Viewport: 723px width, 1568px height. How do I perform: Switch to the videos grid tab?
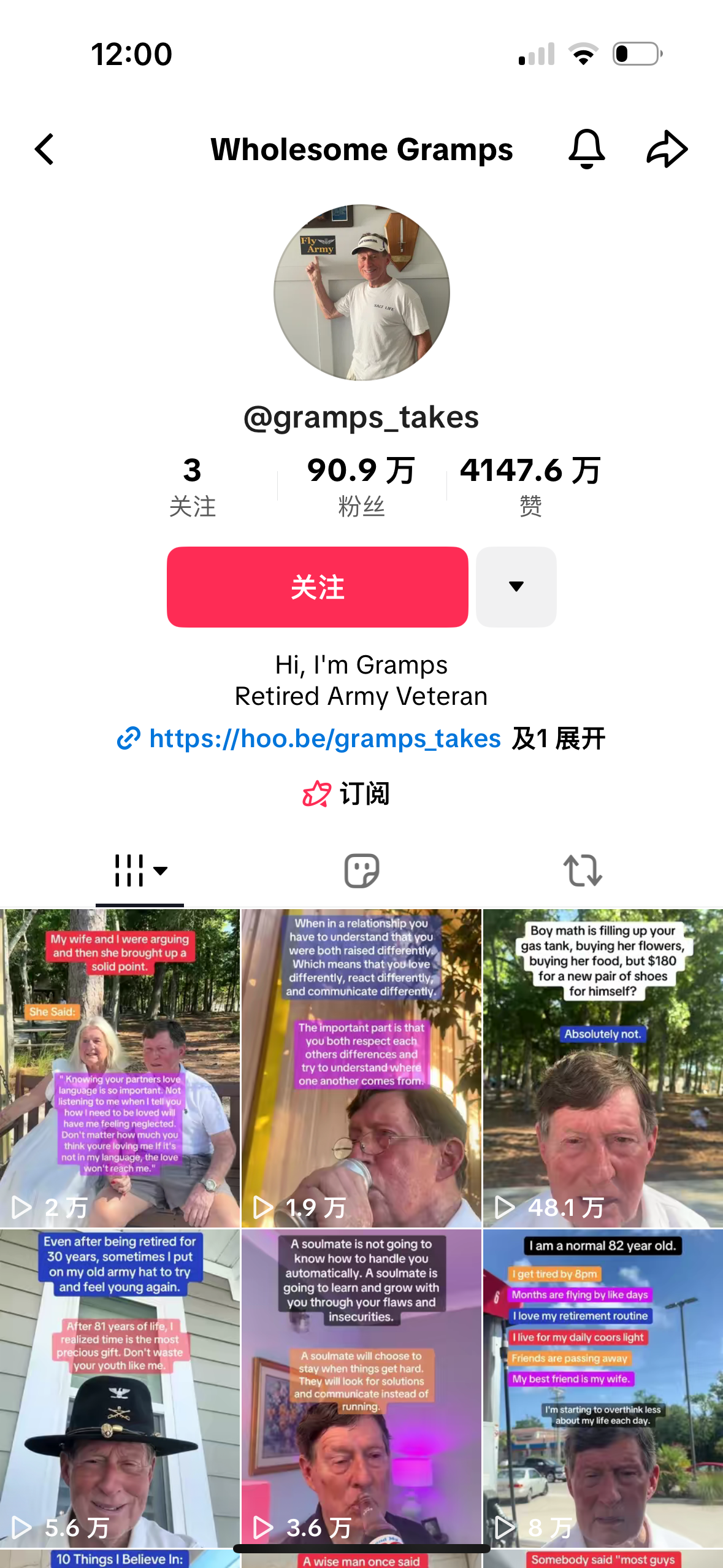point(140,870)
